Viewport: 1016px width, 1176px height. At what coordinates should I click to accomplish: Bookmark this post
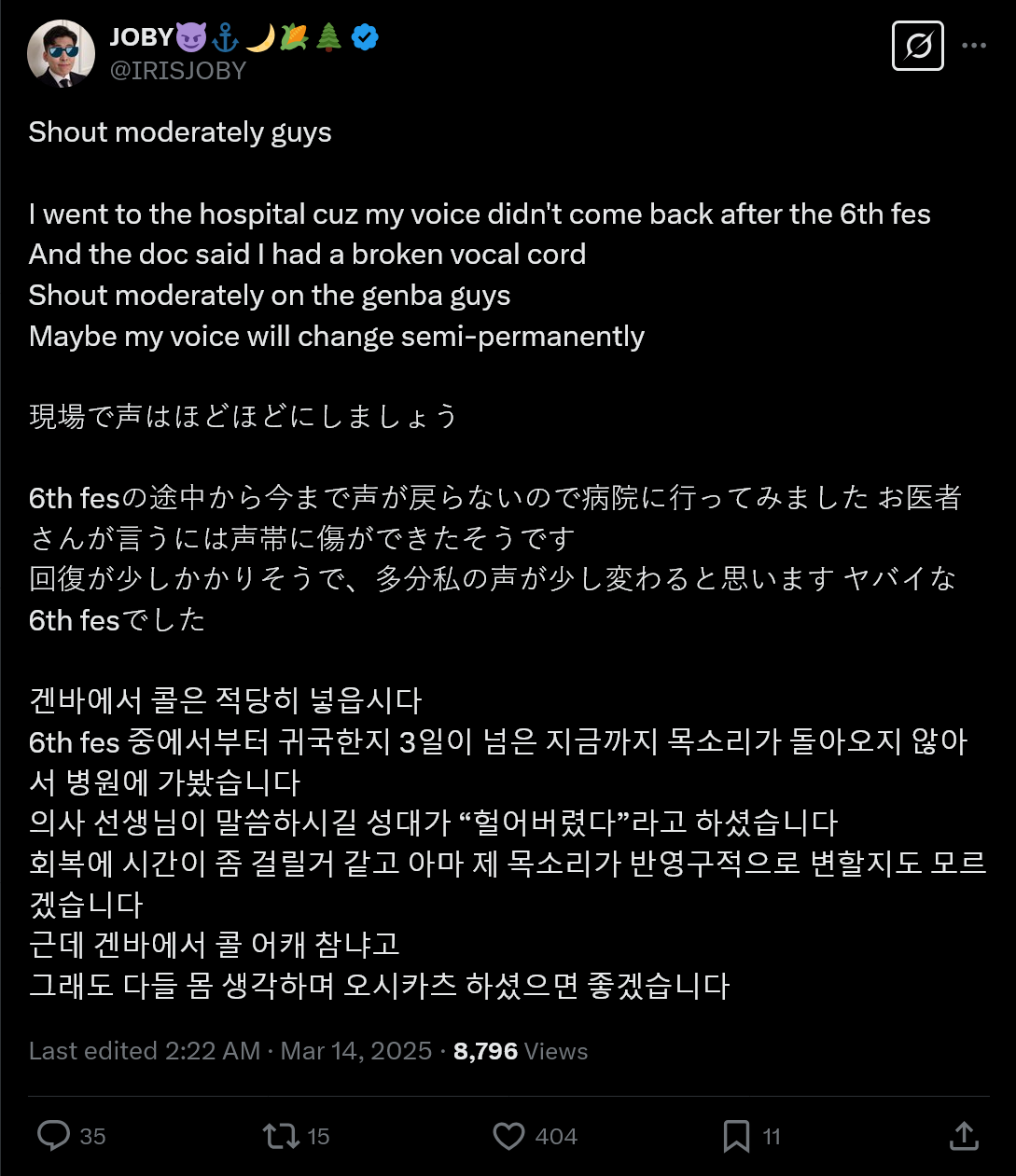(x=736, y=1135)
